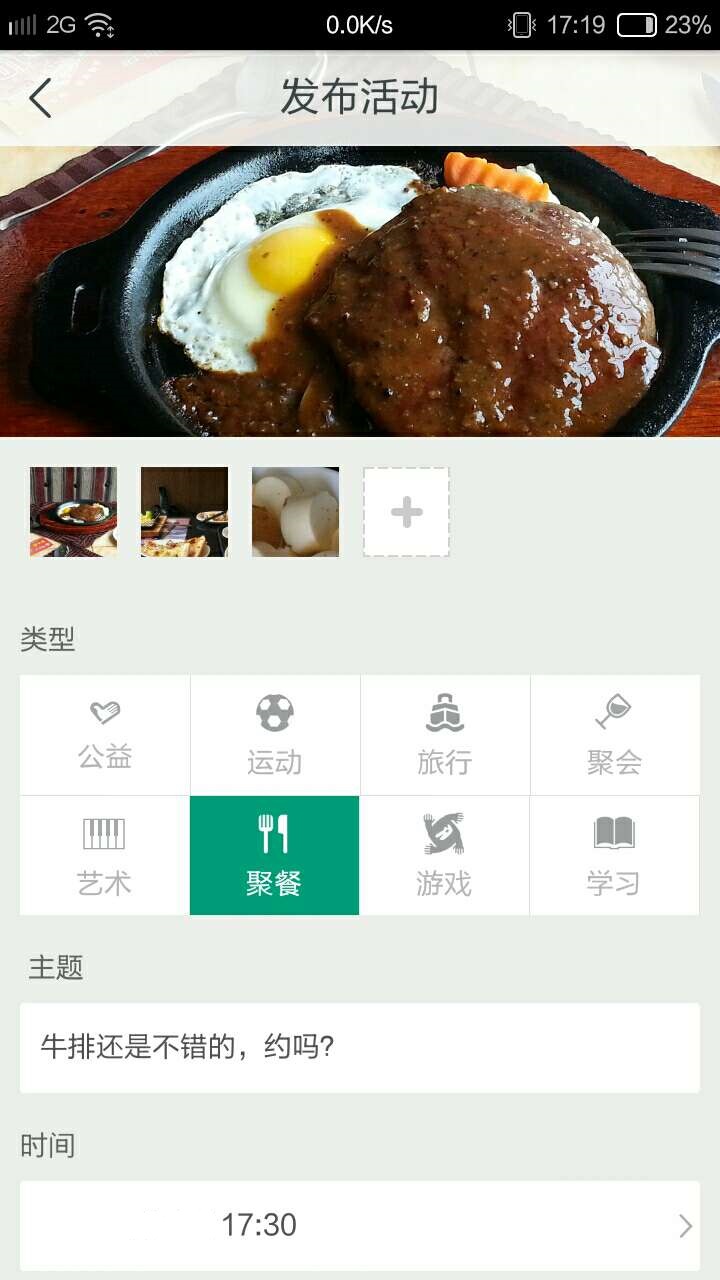
Task: Select the 公益 activity type
Action: point(105,735)
